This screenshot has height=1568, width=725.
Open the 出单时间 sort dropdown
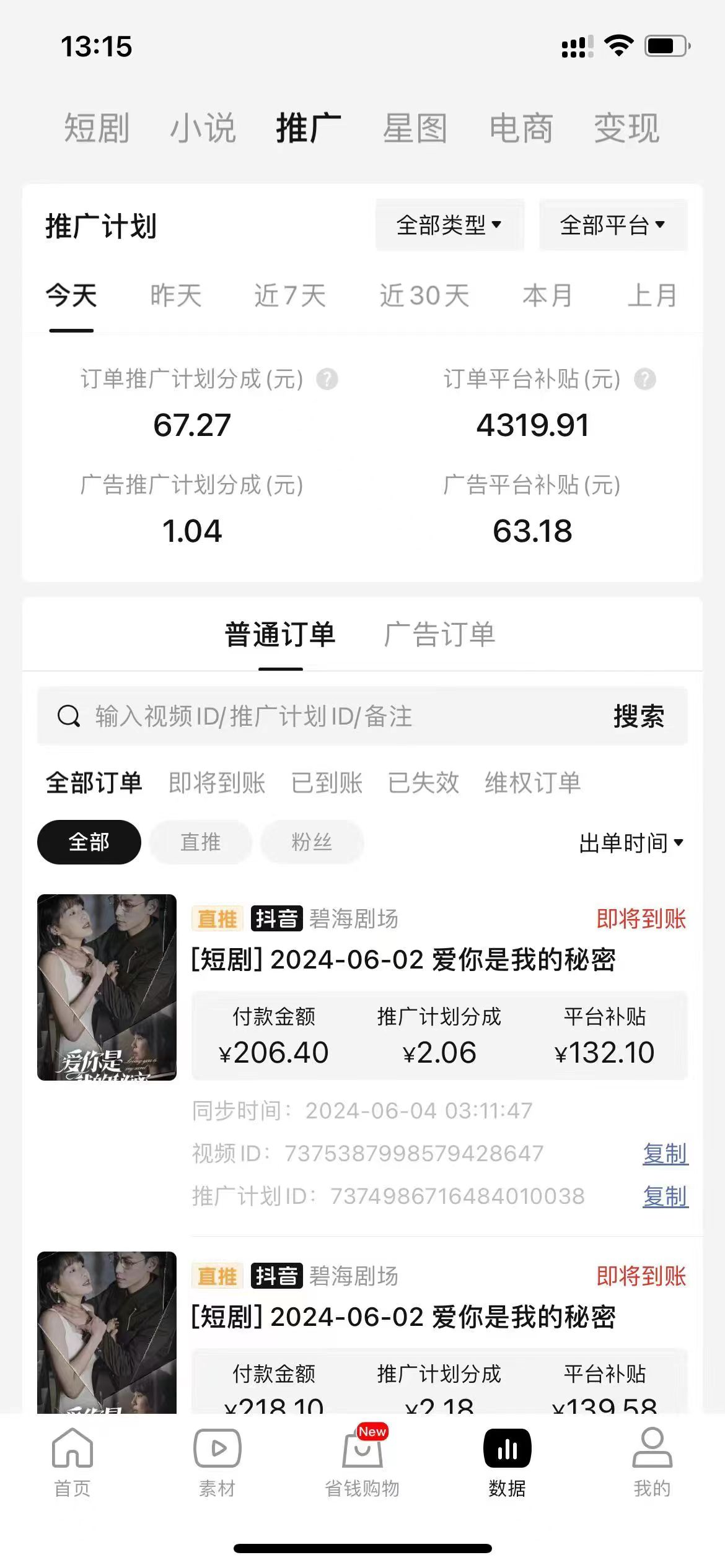(631, 843)
